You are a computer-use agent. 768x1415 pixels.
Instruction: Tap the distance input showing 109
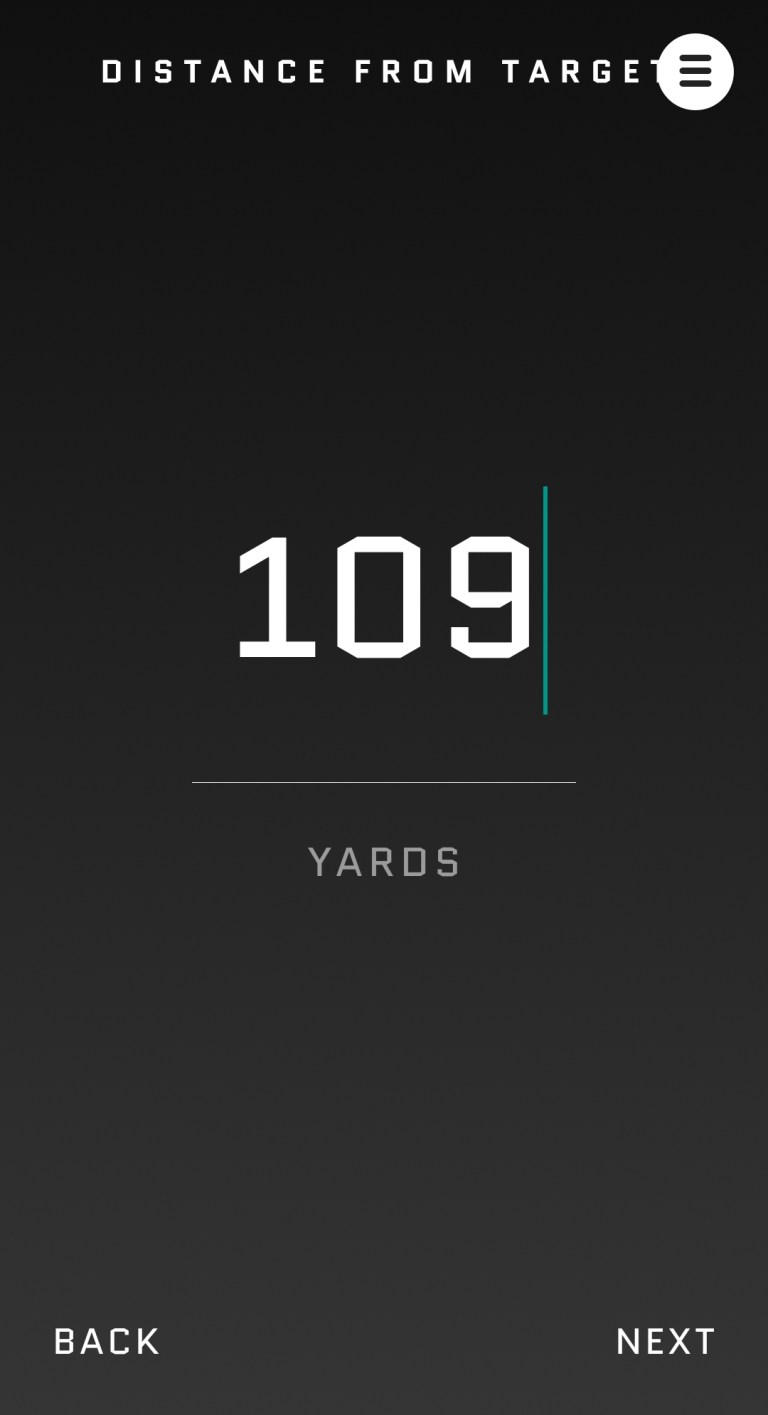[x=384, y=600]
